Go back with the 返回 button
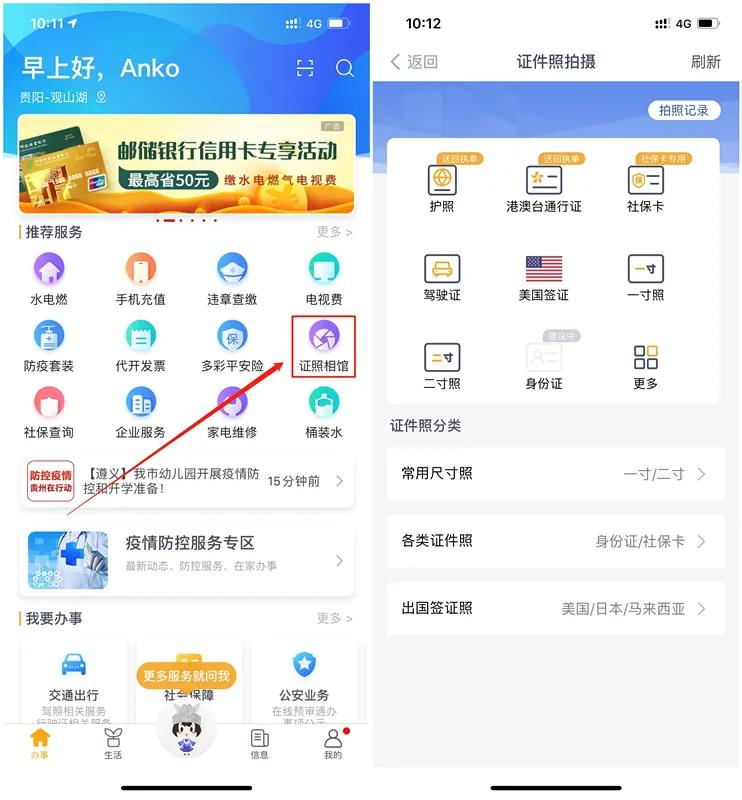 point(414,62)
